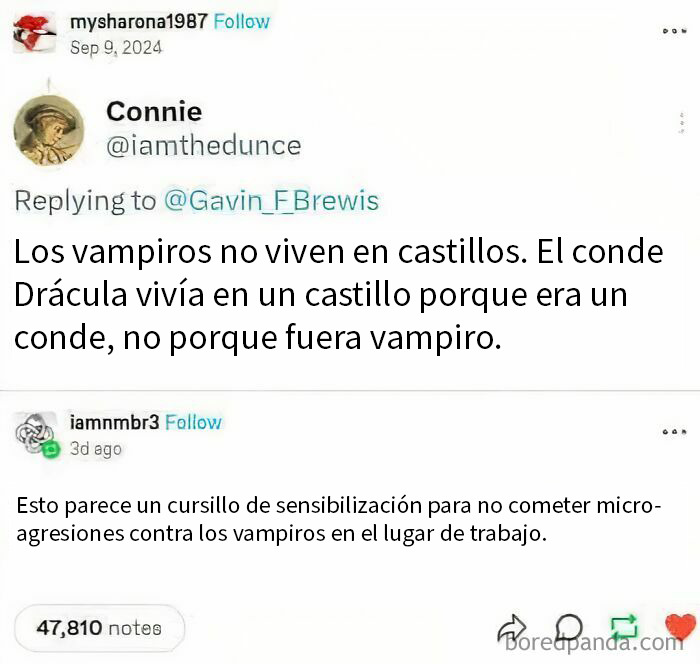Reply to the post with the speech bubble
This screenshot has width=700, height=664.
pyautogui.click(x=567, y=628)
